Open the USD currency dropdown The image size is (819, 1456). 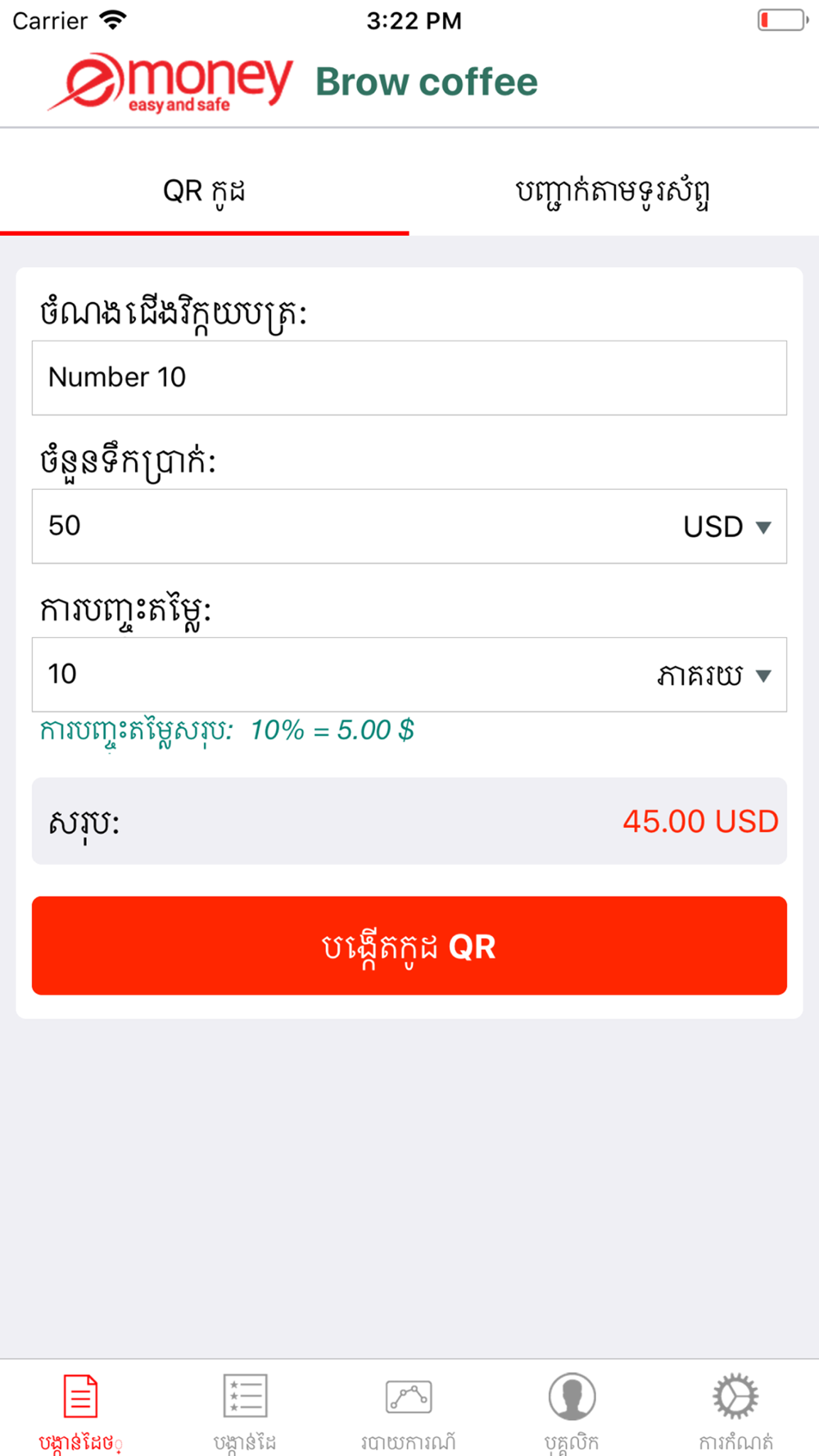(727, 527)
